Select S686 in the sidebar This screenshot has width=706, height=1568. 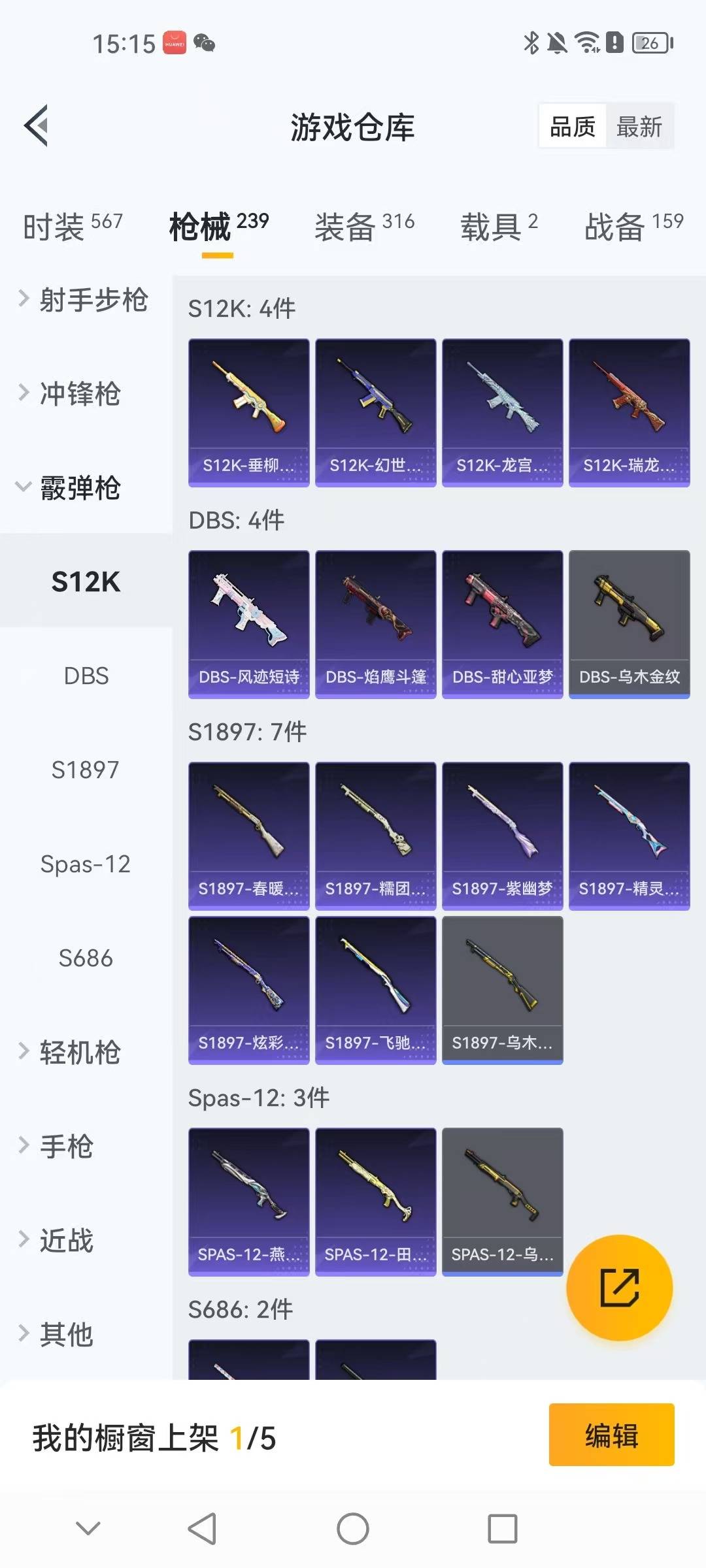tap(86, 958)
